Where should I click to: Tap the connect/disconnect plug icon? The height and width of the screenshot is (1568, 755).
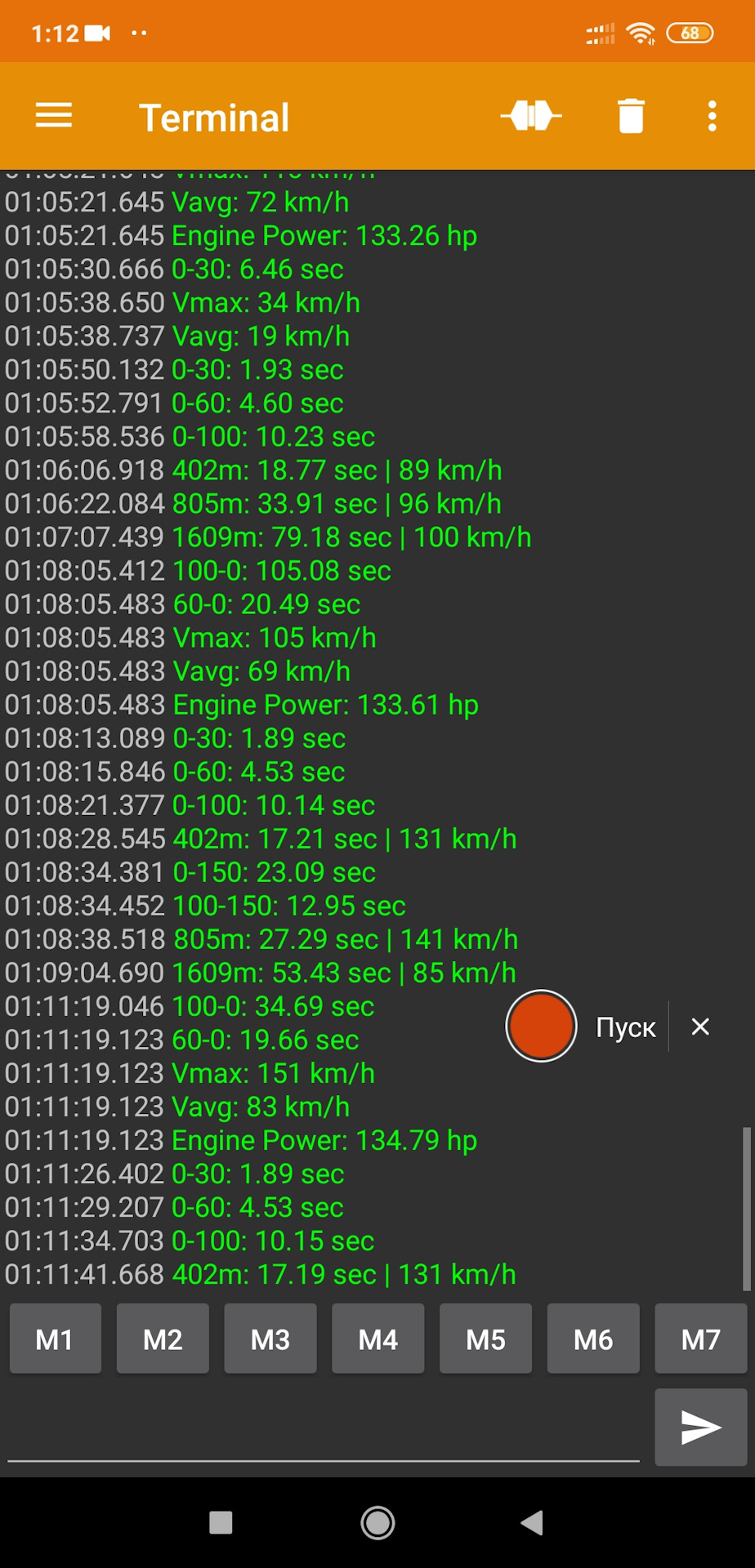click(531, 116)
